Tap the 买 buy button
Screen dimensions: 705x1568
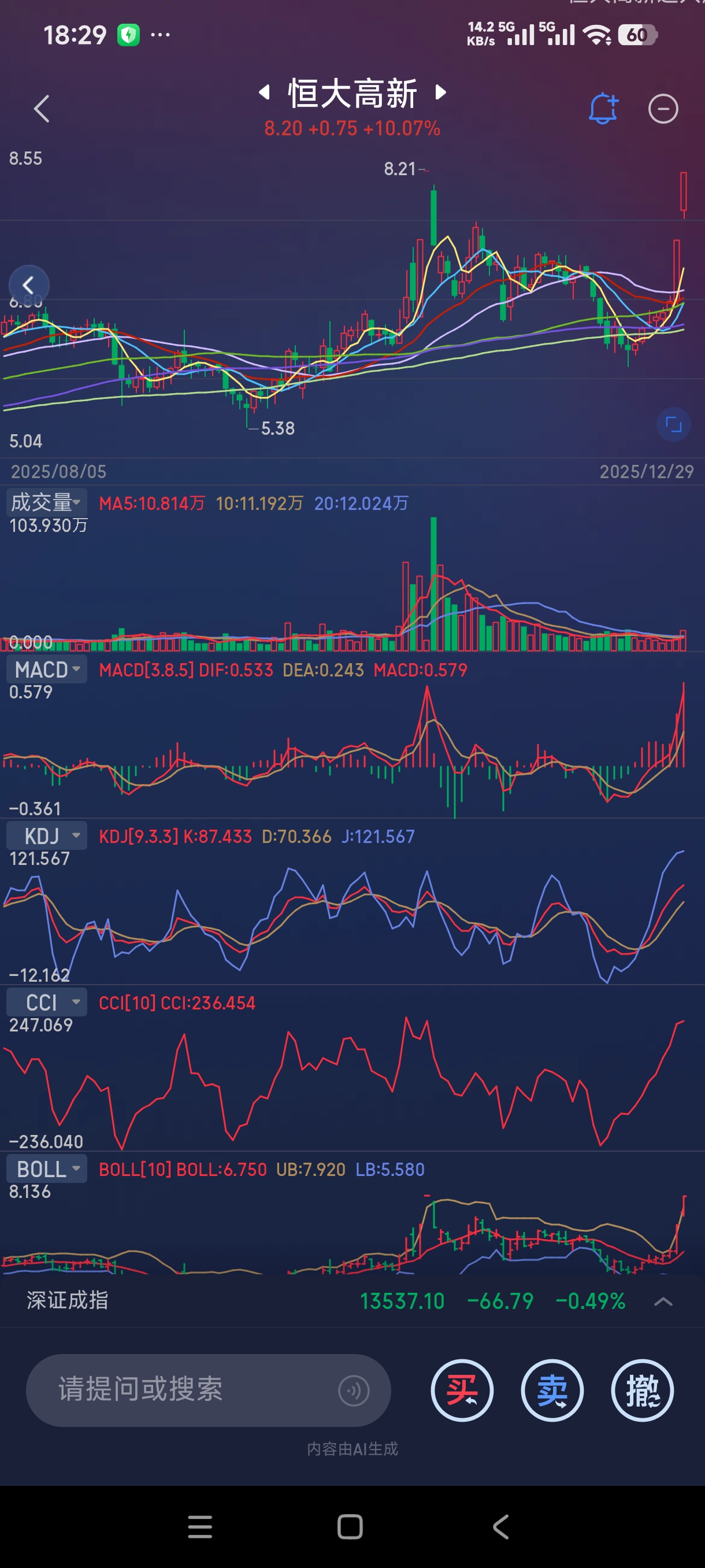[462, 1391]
